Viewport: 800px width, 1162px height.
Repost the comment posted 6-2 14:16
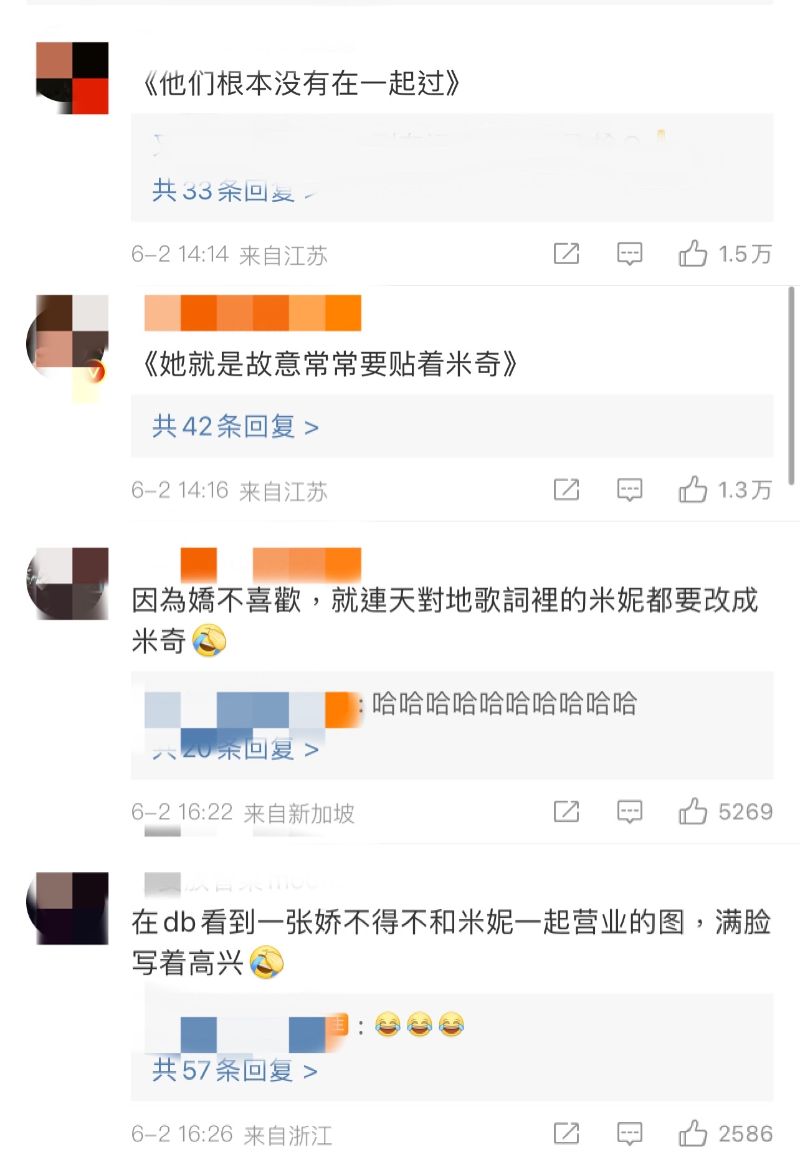566,490
